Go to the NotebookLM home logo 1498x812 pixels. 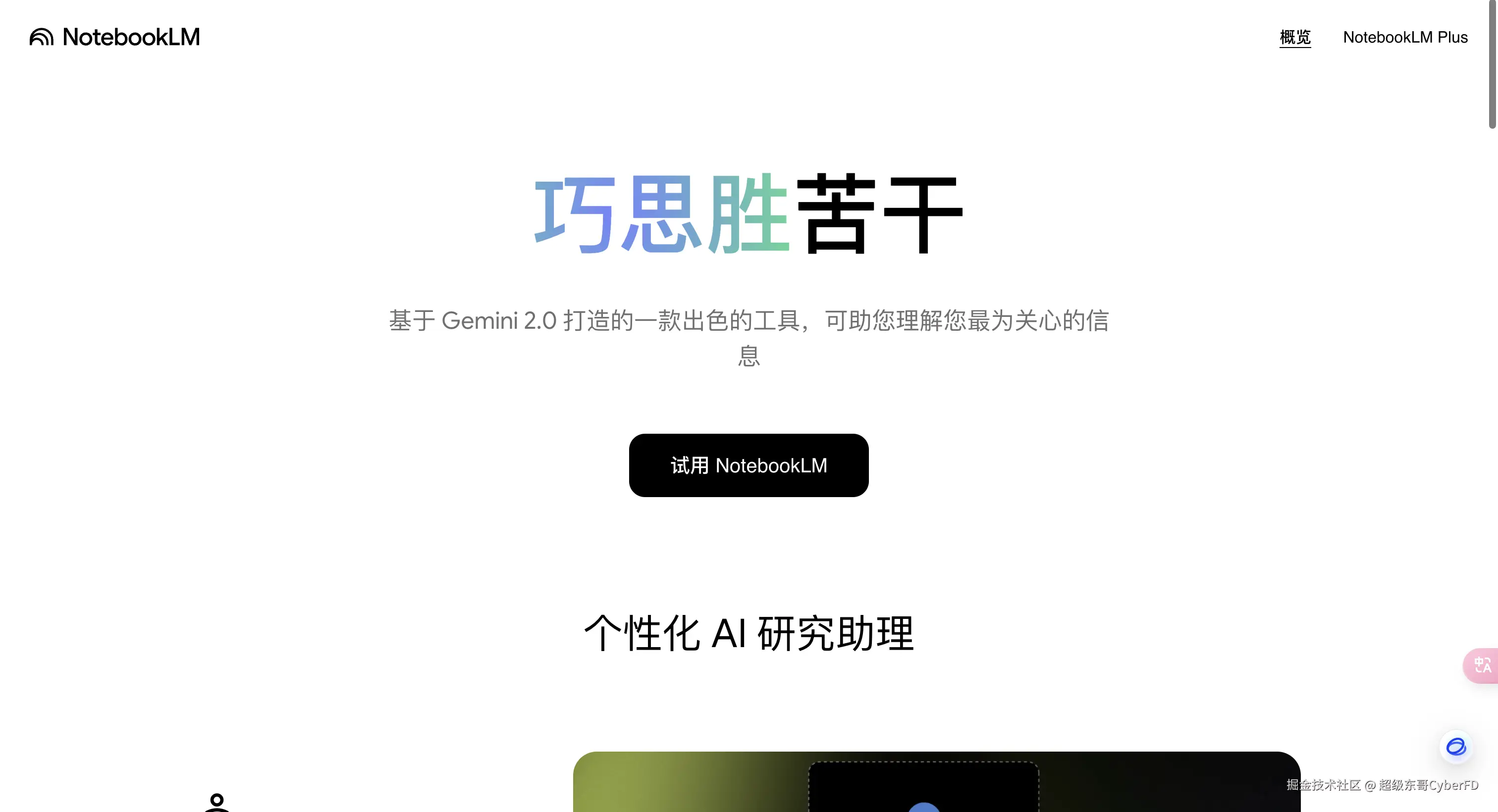tap(114, 37)
